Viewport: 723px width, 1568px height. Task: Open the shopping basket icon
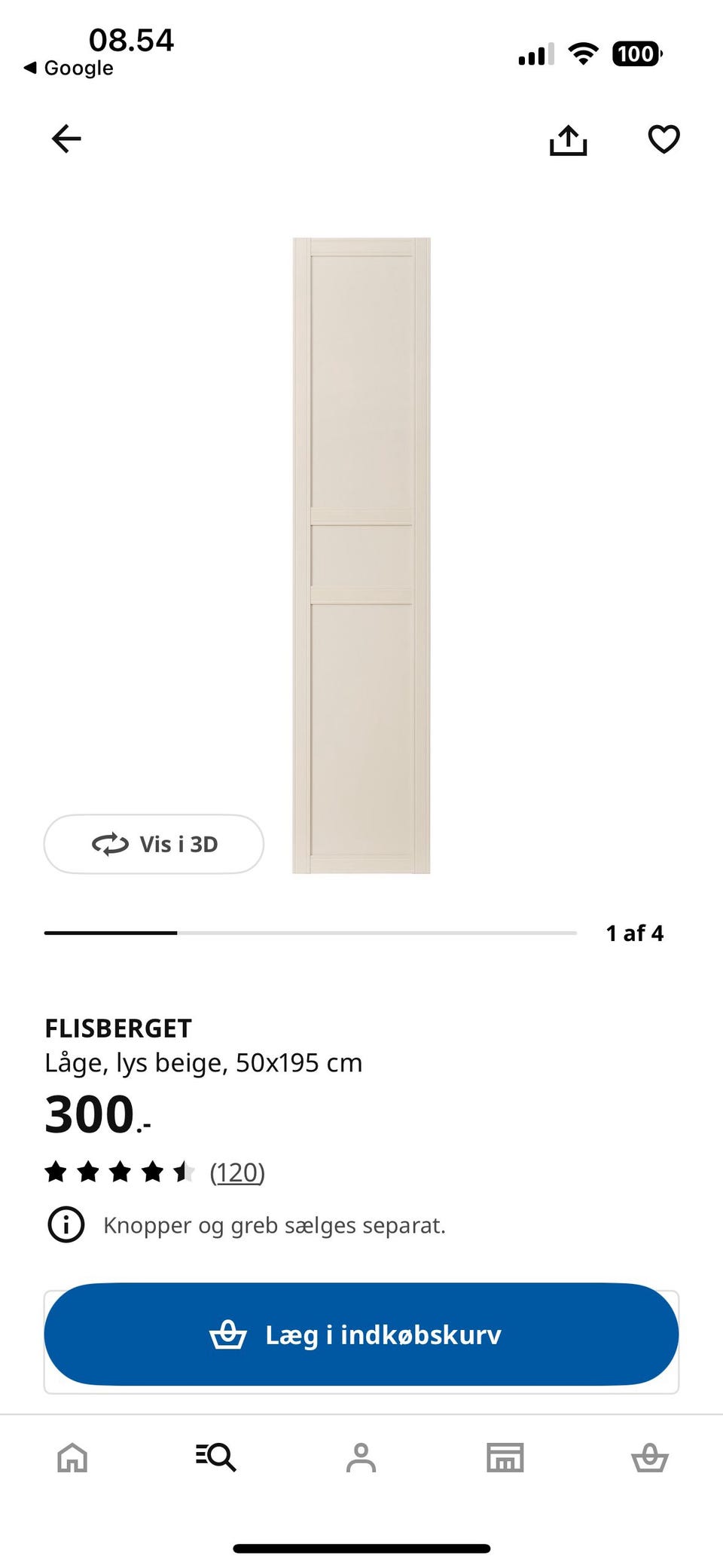[x=651, y=1457]
